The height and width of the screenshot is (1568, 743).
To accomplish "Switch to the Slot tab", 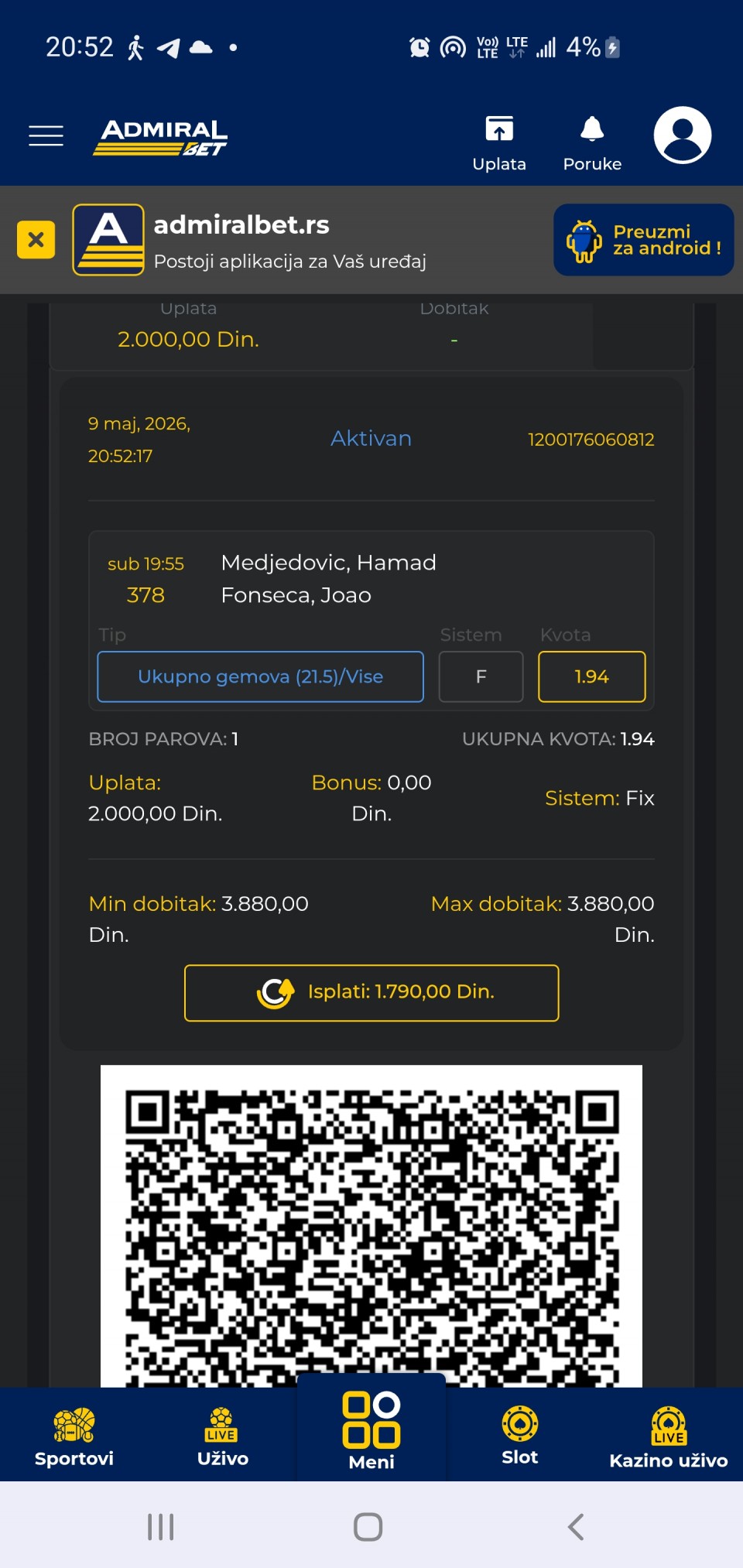I will point(520,1437).
